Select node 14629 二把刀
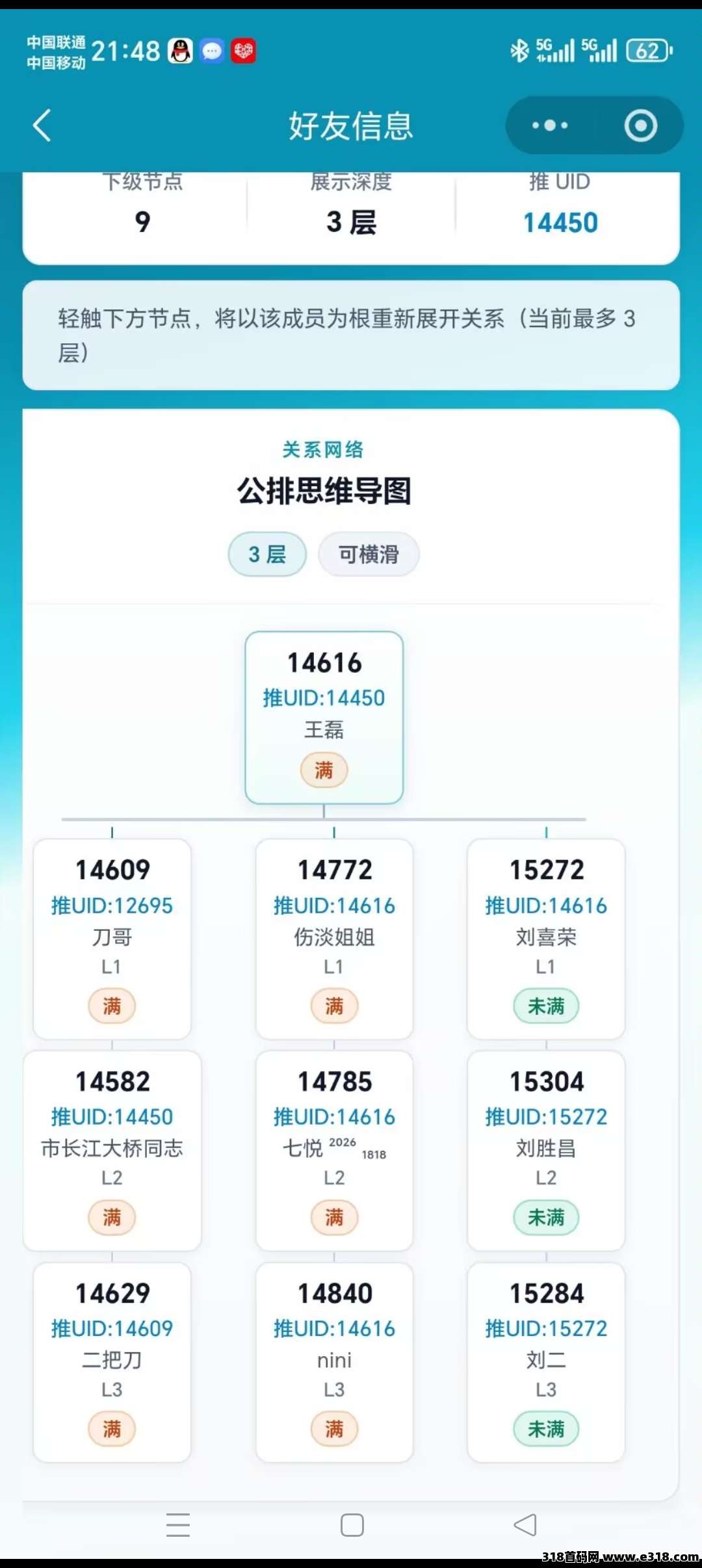The width and height of the screenshot is (702, 1568). tap(112, 1361)
